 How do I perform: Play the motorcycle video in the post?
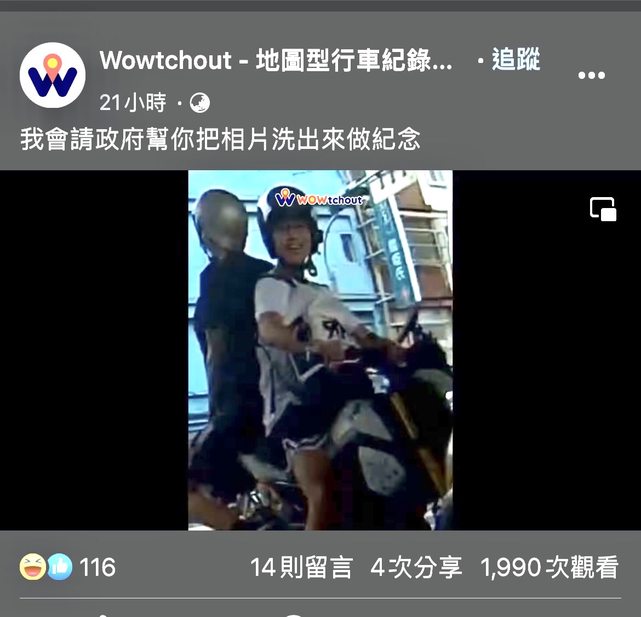click(320, 350)
